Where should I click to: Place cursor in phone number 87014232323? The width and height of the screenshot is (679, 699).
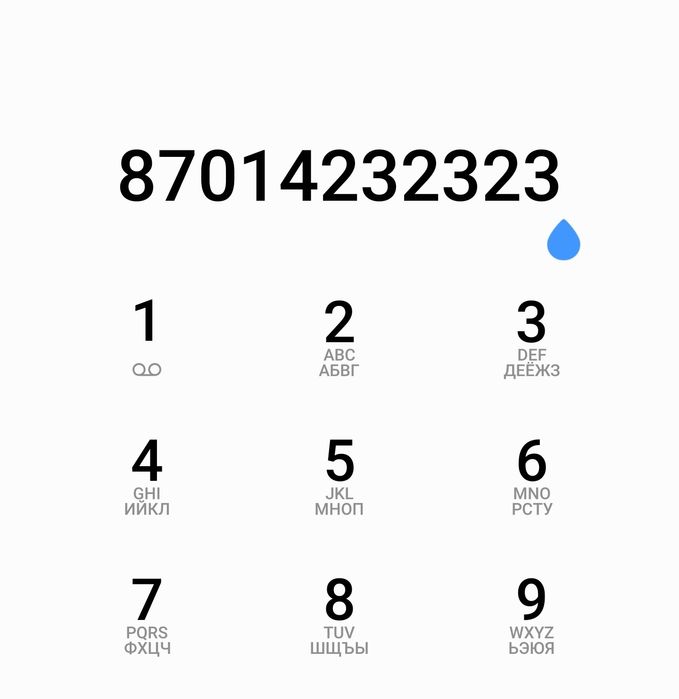click(338, 177)
